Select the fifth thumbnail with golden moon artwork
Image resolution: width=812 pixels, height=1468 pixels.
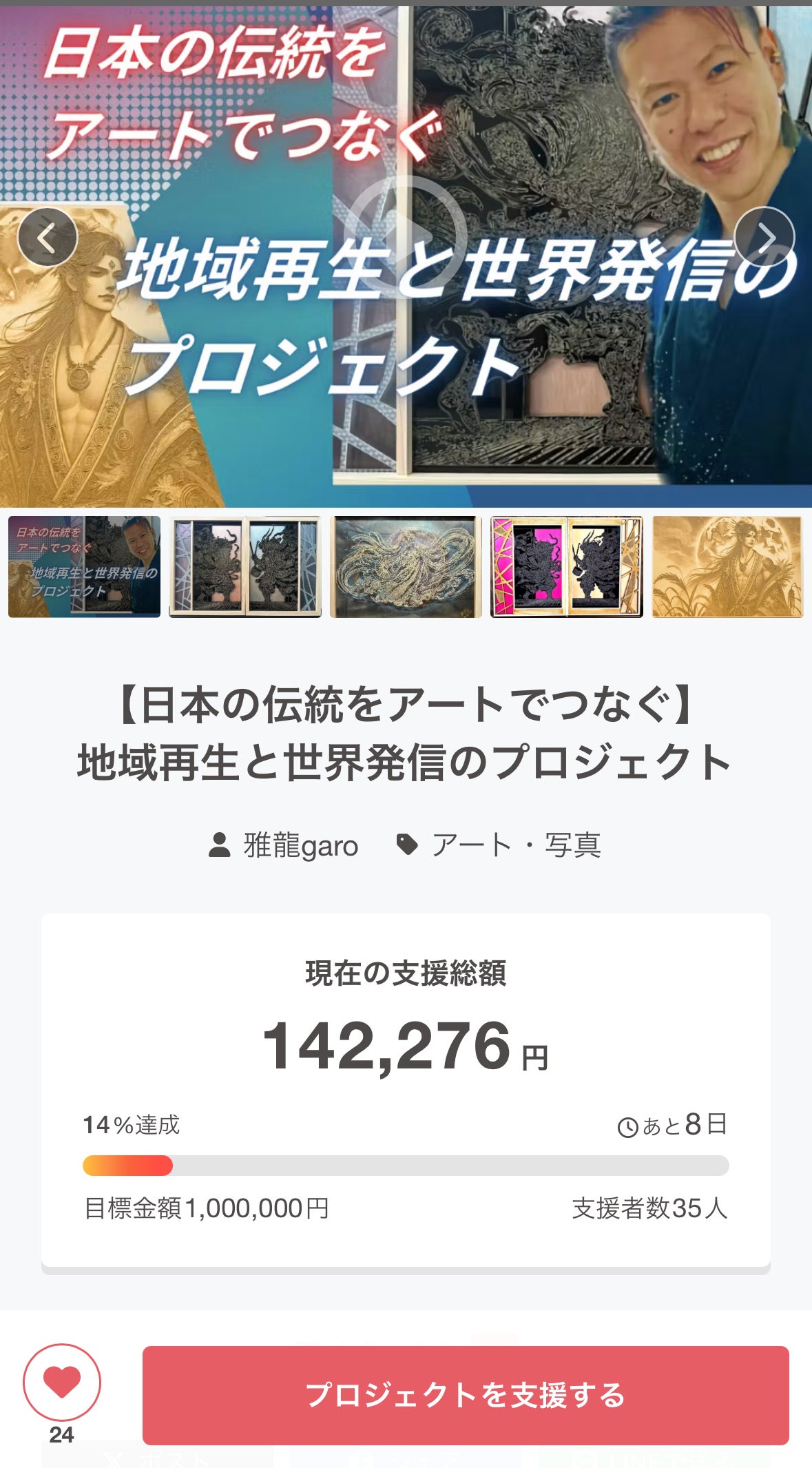tap(727, 566)
